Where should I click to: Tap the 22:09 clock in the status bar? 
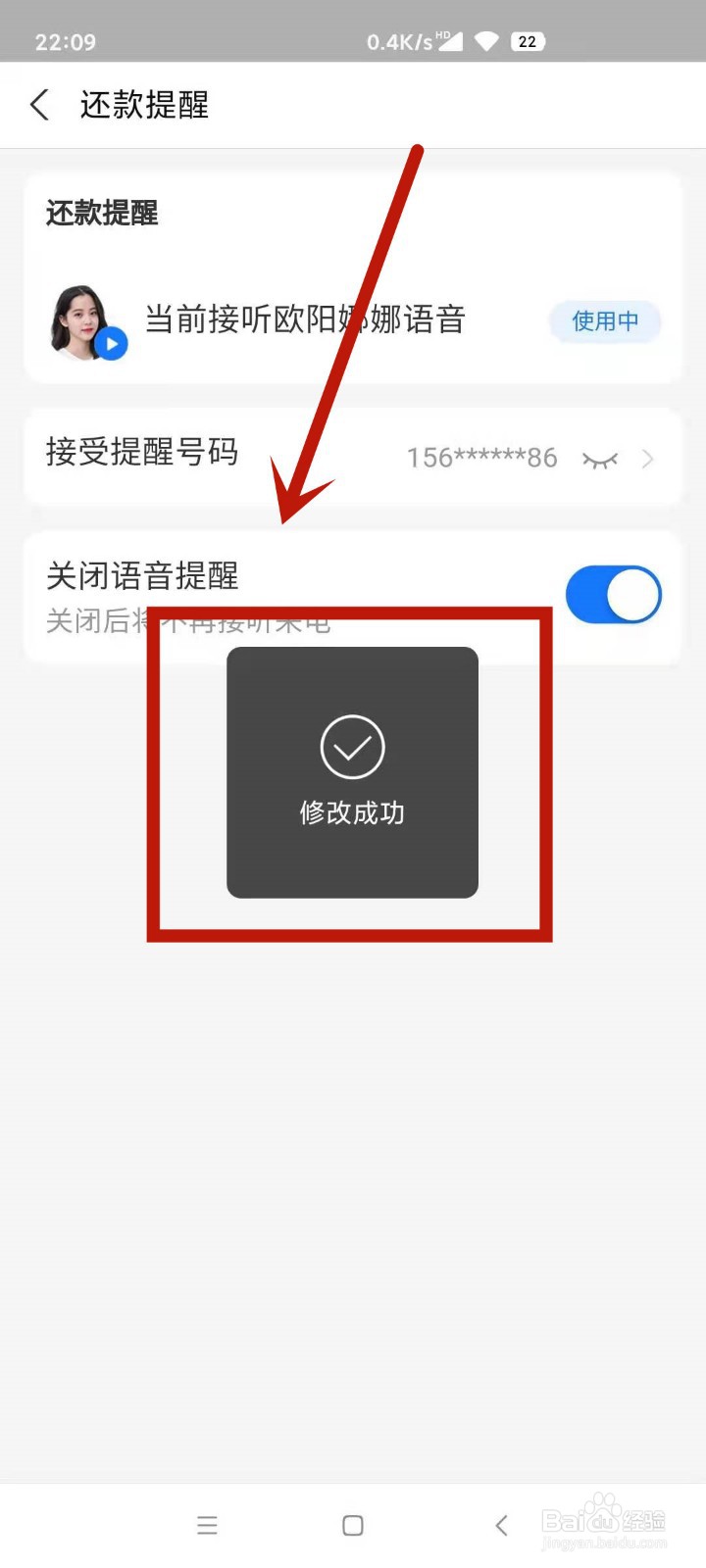coord(65,41)
